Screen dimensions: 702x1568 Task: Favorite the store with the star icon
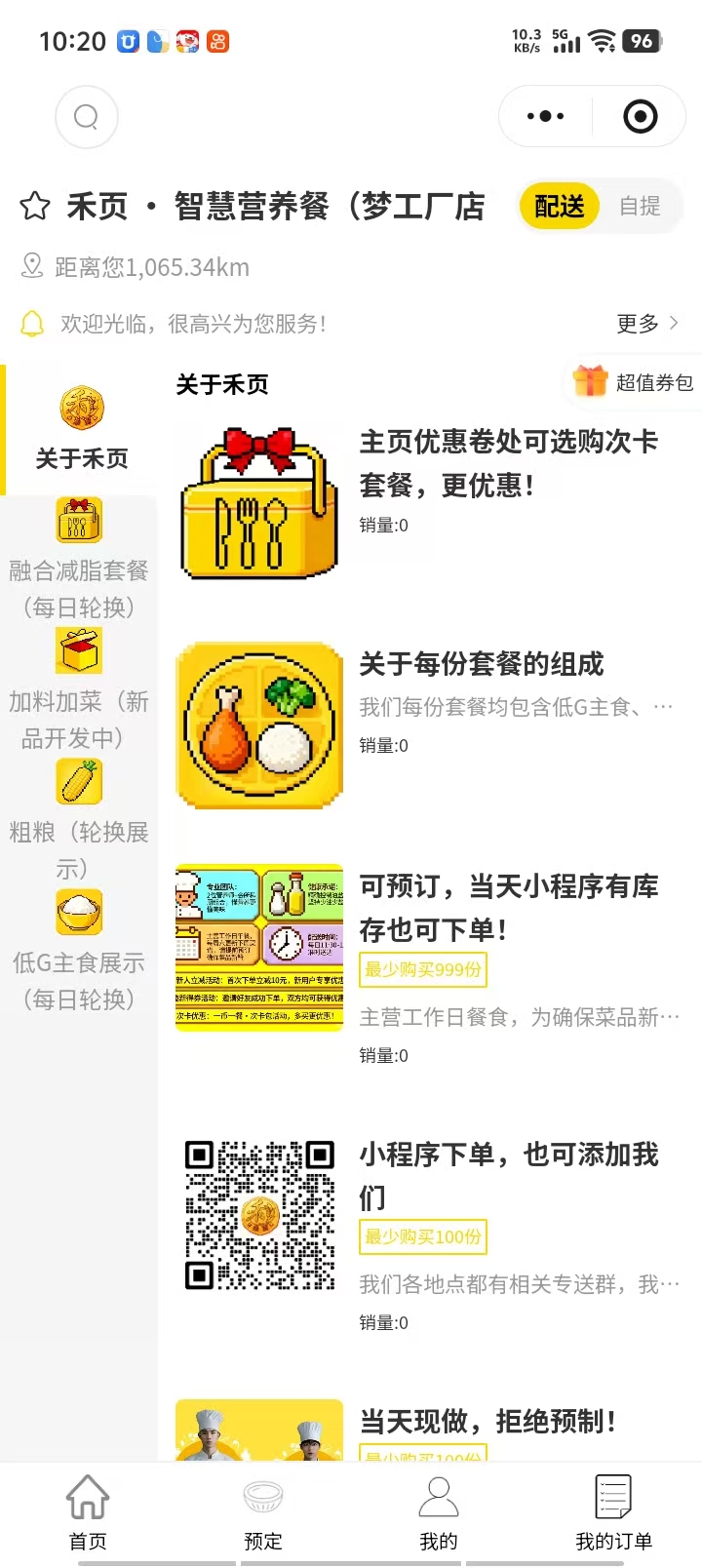coord(35,206)
